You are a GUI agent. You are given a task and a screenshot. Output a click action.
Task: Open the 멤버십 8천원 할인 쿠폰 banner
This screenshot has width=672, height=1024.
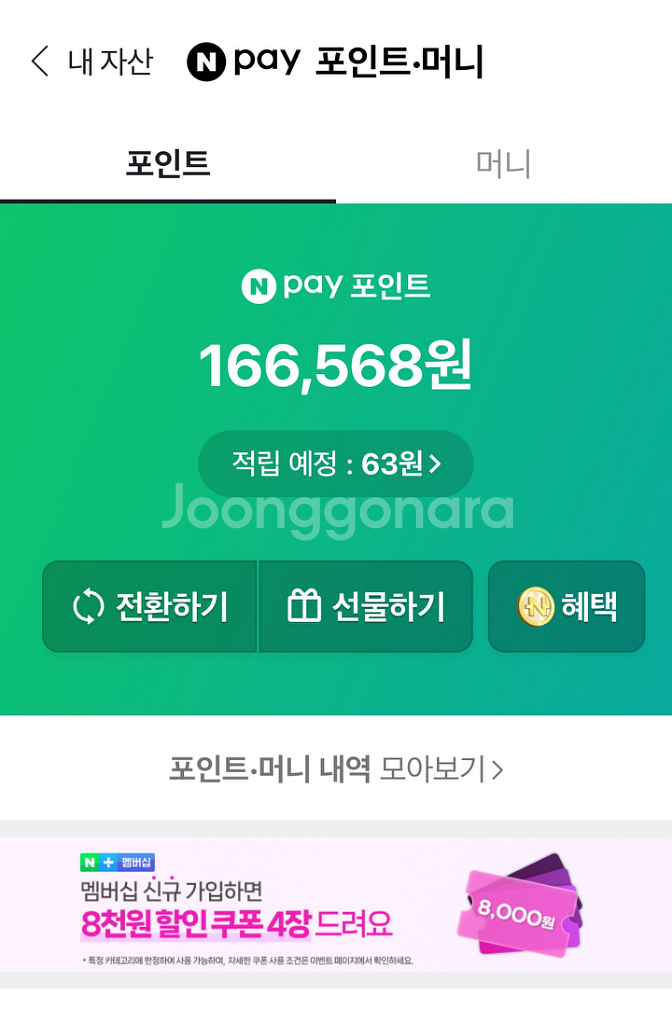click(336, 904)
